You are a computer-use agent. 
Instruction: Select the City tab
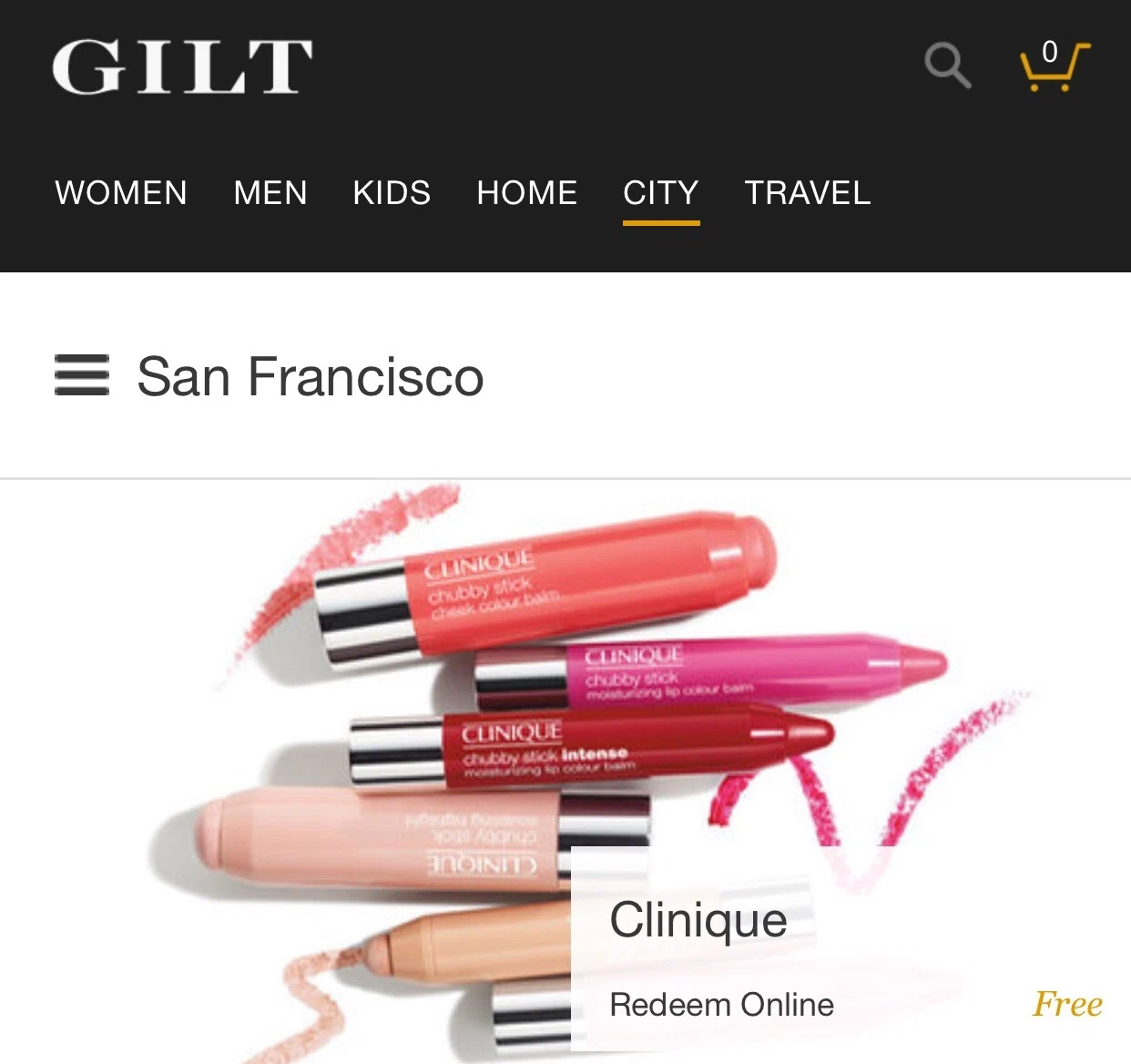point(661,193)
